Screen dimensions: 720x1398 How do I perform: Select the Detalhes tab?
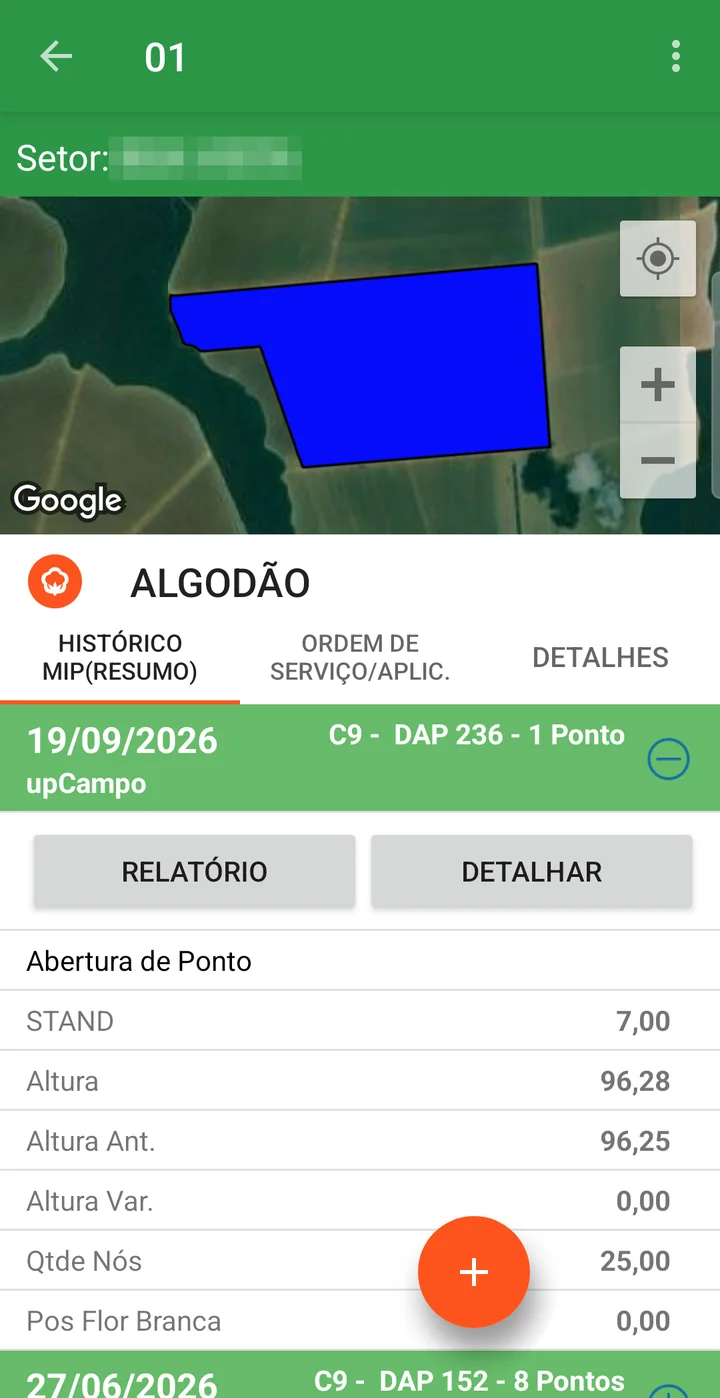[x=600, y=657]
